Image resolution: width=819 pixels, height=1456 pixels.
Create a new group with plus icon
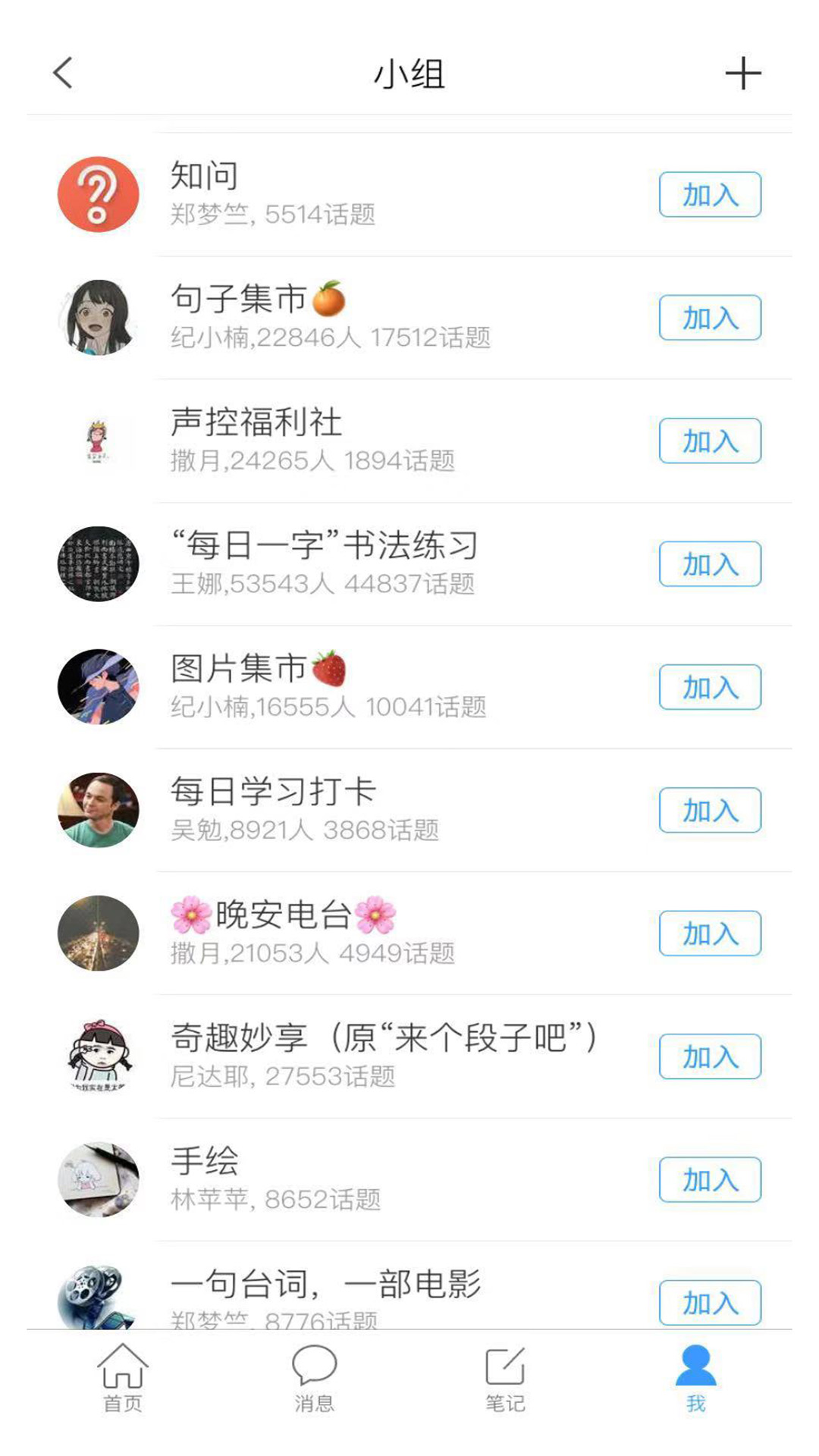pos(742,74)
